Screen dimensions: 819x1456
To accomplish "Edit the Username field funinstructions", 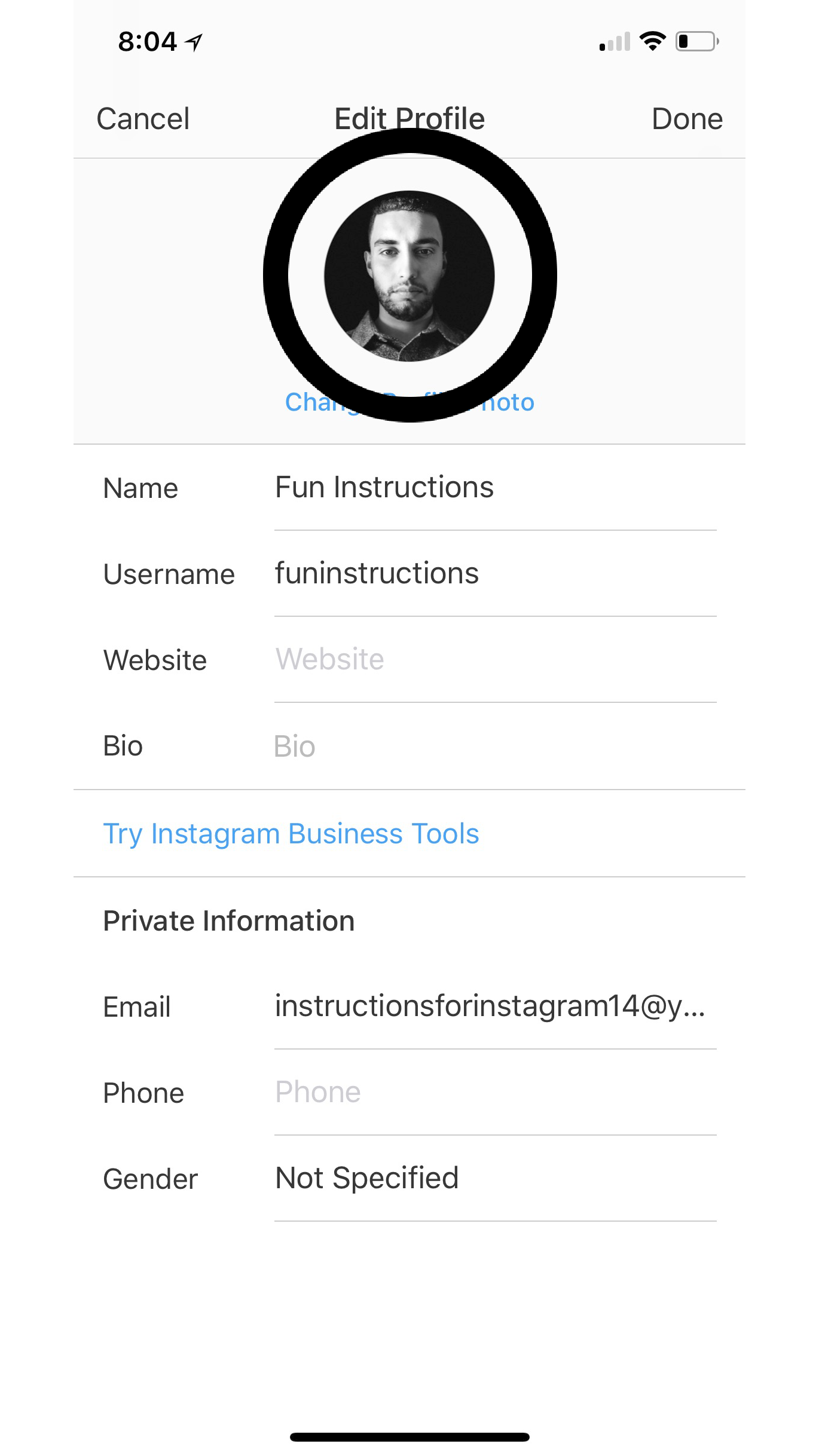I will 494,574.
